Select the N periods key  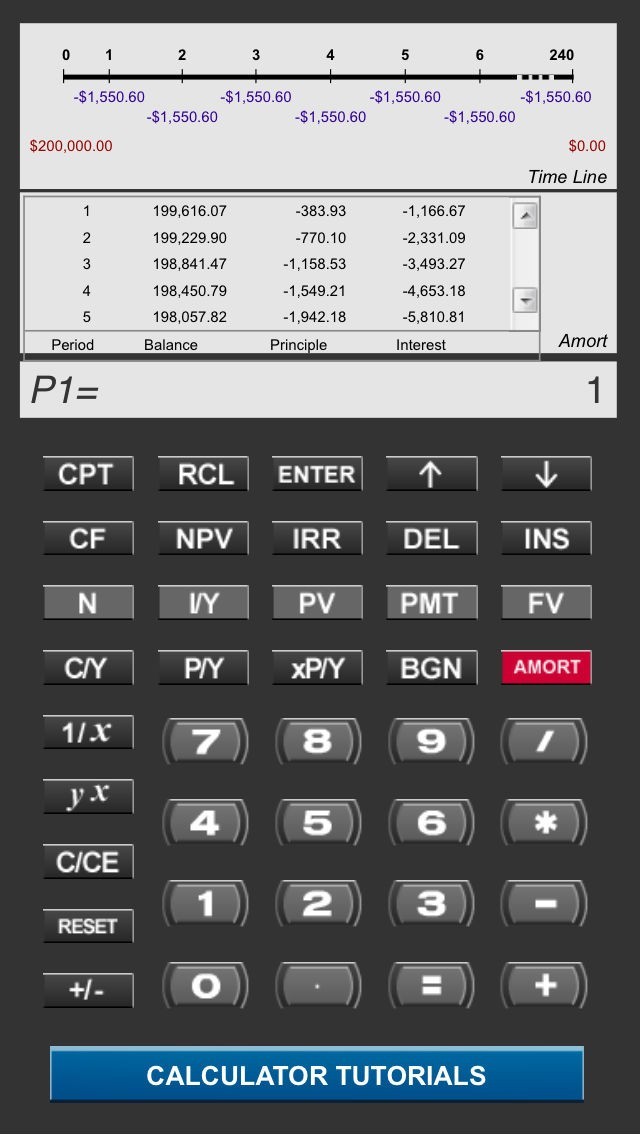coord(87,603)
